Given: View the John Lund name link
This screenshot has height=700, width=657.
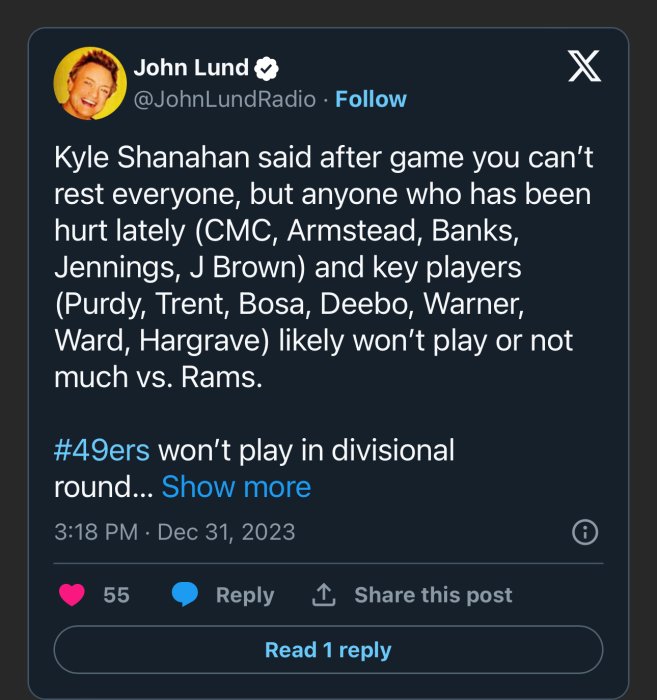Looking at the screenshot, I should coord(190,68).
